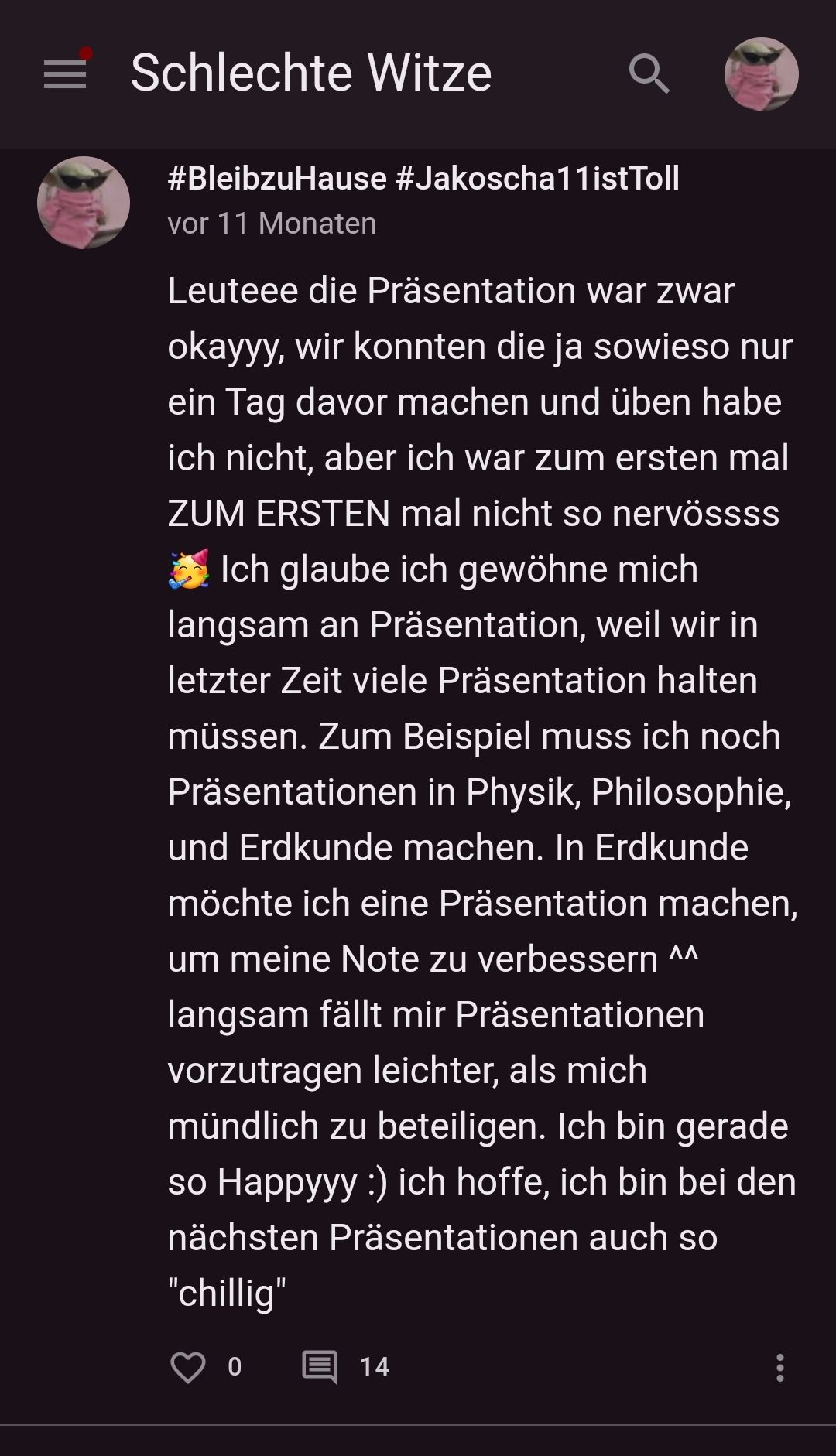Open the search icon
This screenshot has height=1456, width=836.
click(x=649, y=74)
